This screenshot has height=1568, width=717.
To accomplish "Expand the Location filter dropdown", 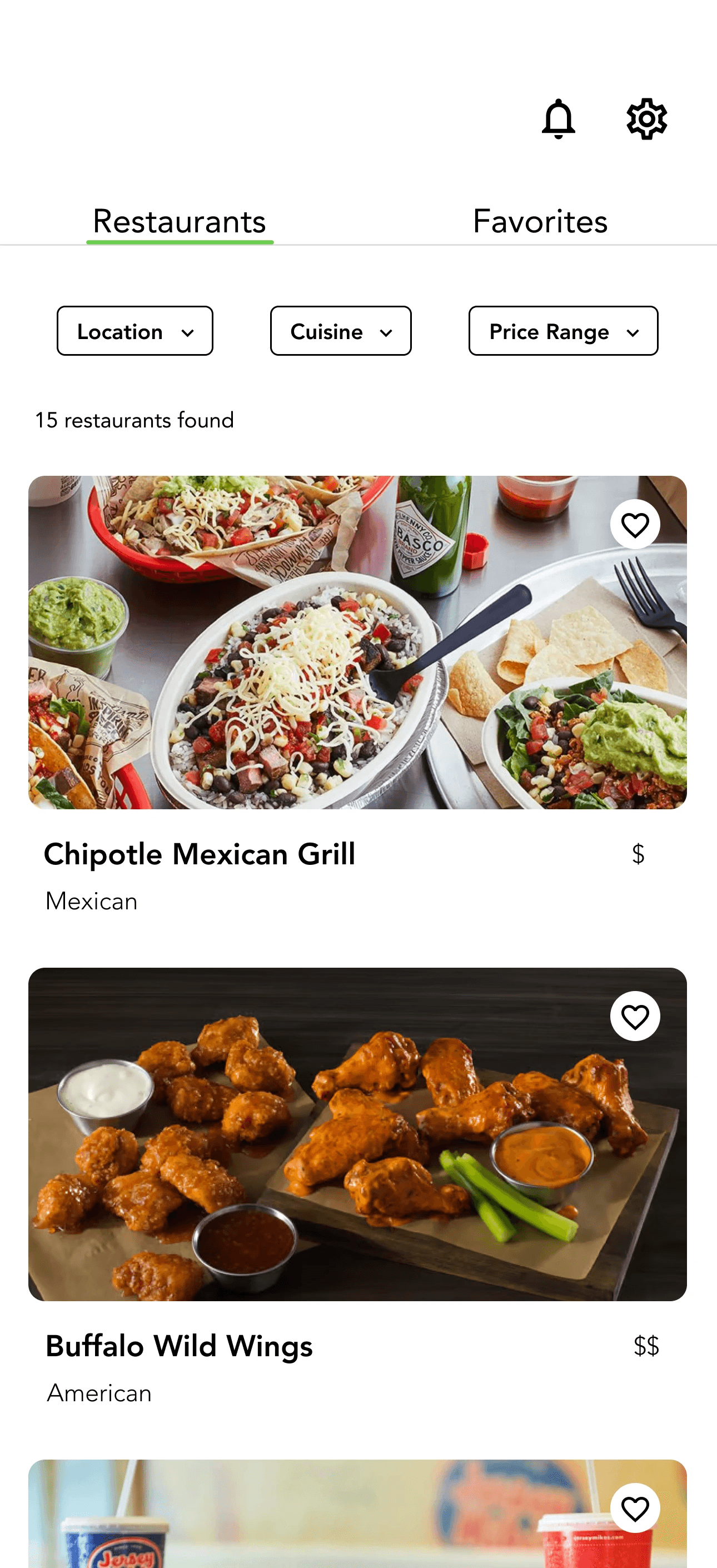I will point(135,331).
